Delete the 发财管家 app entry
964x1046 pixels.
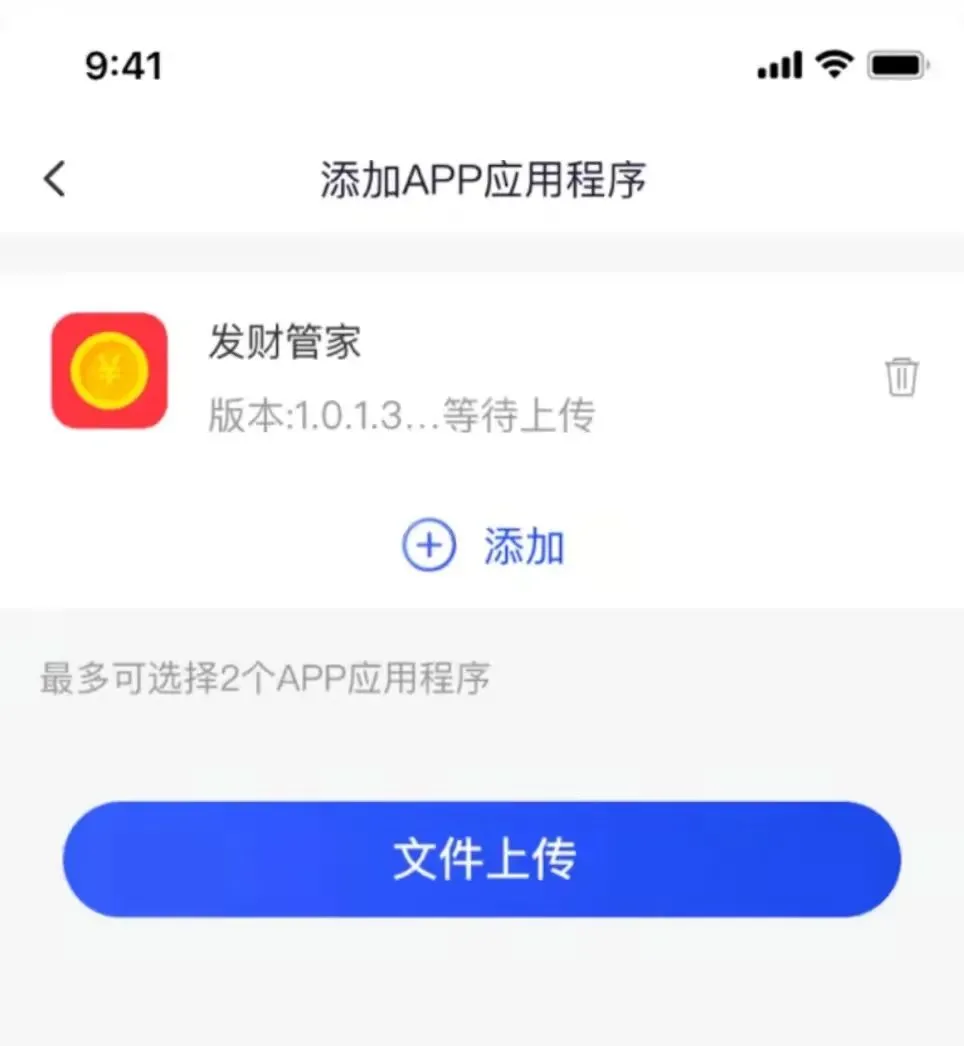tap(902, 377)
